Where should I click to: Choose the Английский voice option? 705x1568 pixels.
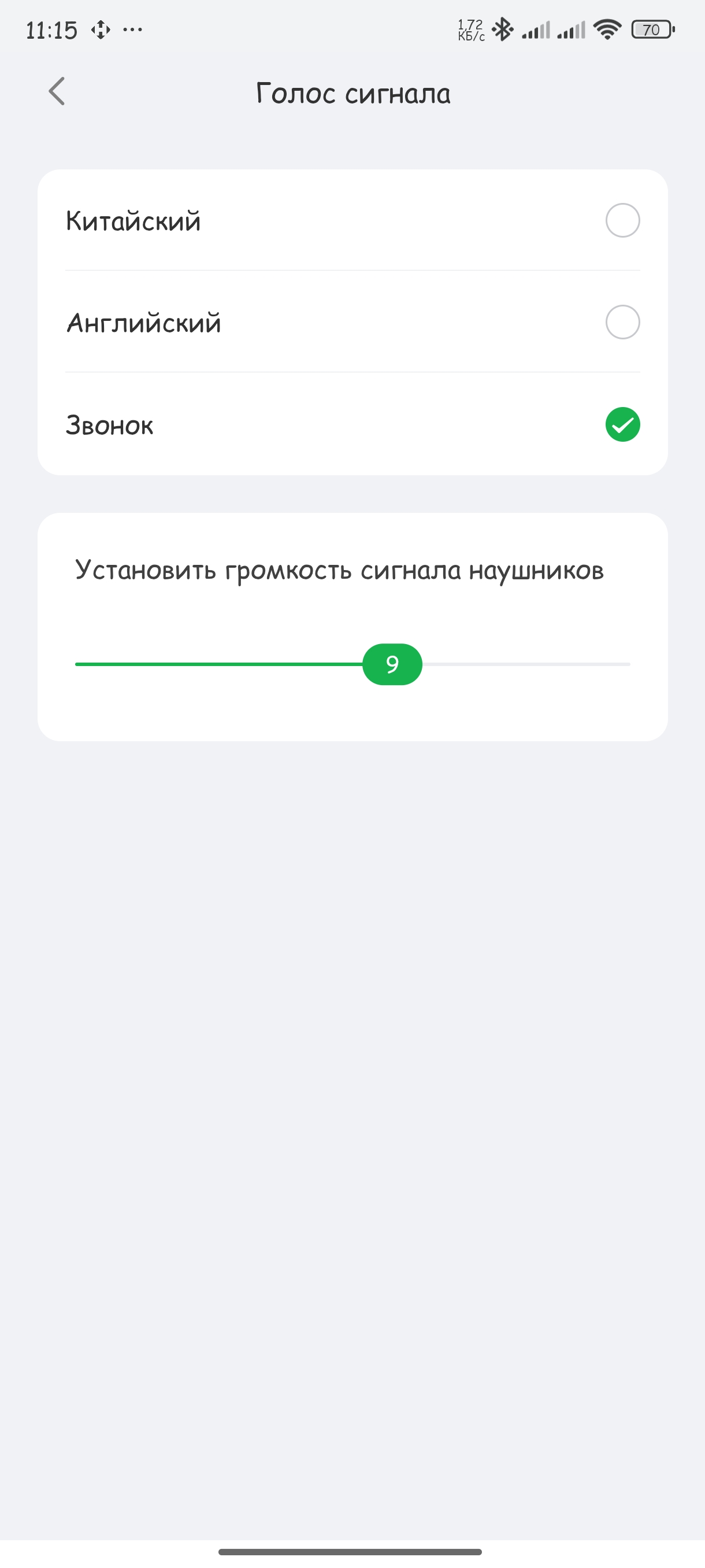622,322
